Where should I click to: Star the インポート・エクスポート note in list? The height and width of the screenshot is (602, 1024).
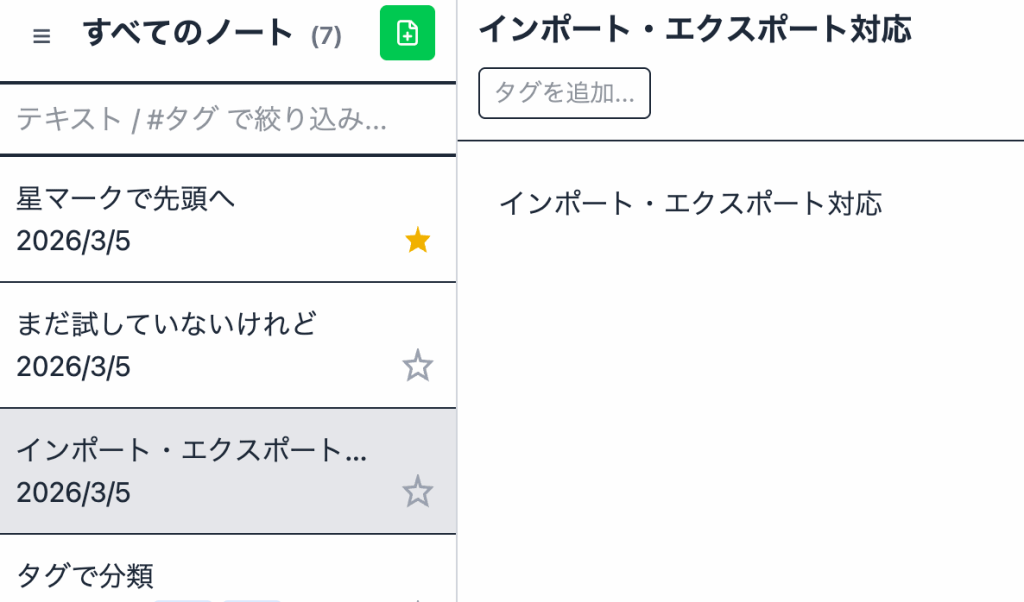coord(418,491)
